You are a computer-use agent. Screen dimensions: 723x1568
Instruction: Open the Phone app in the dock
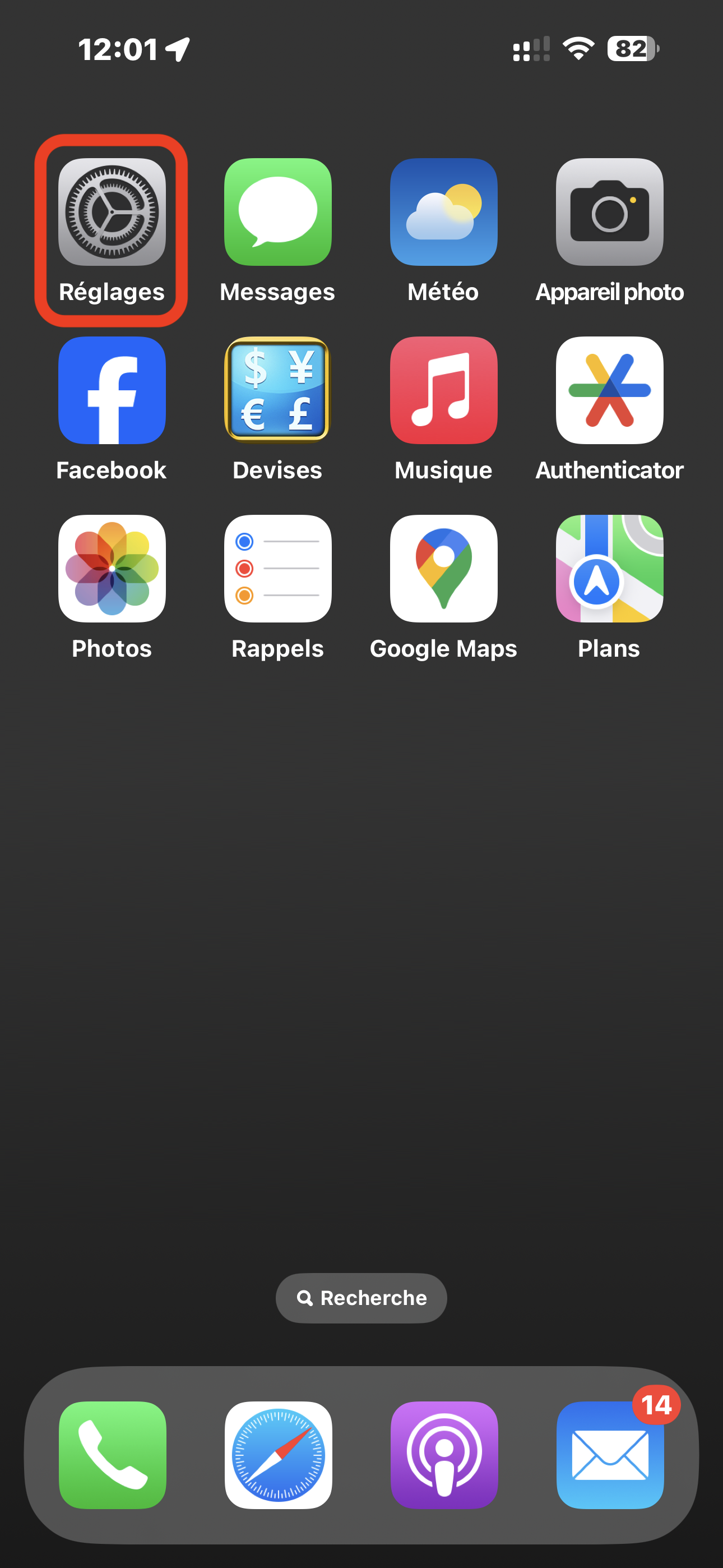coord(113,1455)
